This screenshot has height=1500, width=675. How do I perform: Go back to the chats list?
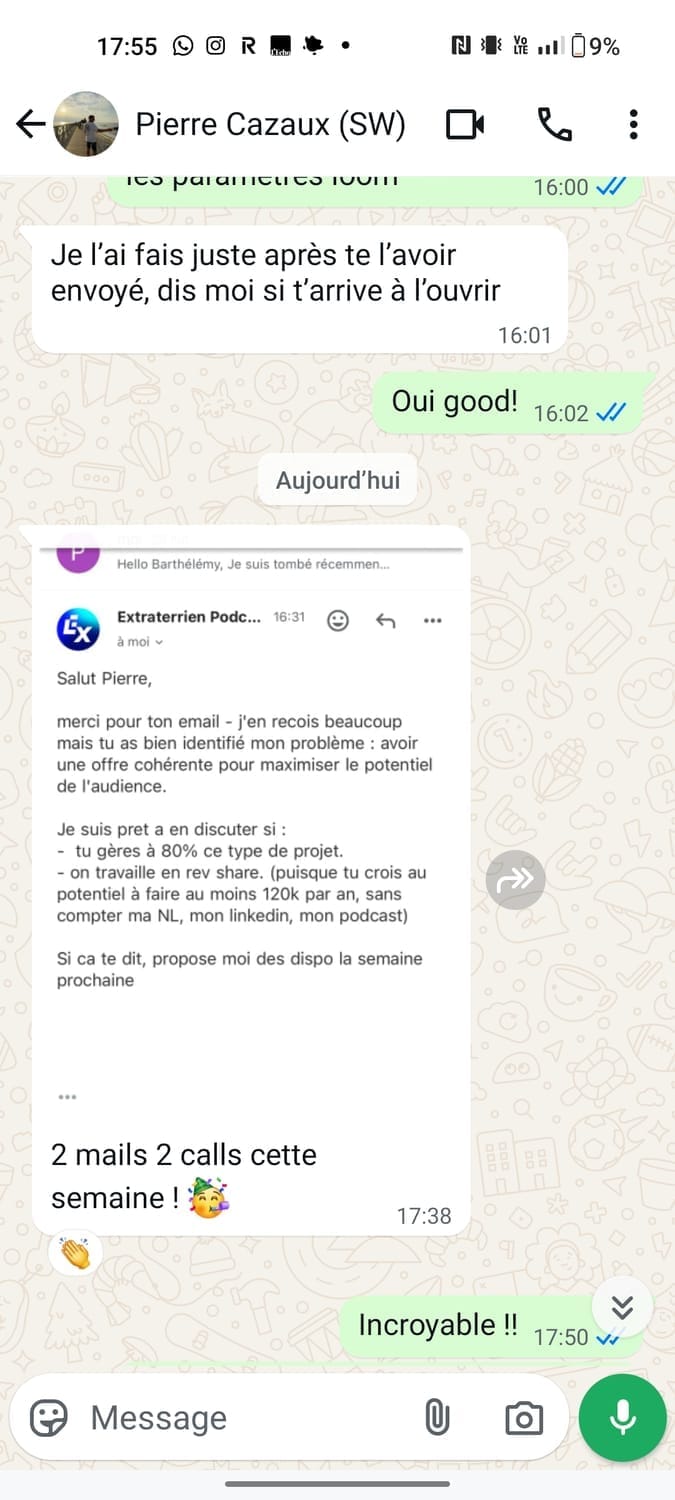[x=31, y=124]
